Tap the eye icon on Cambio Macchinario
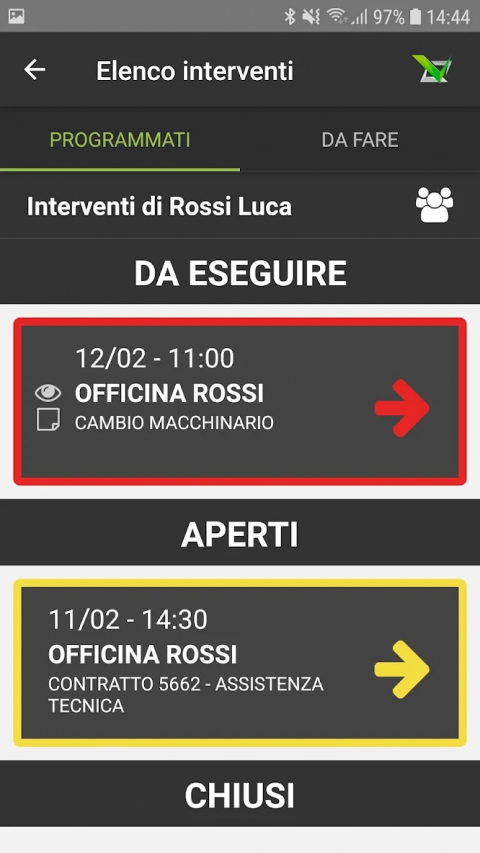The width and height of the screenshot is (480, 853). pos(48,393)
